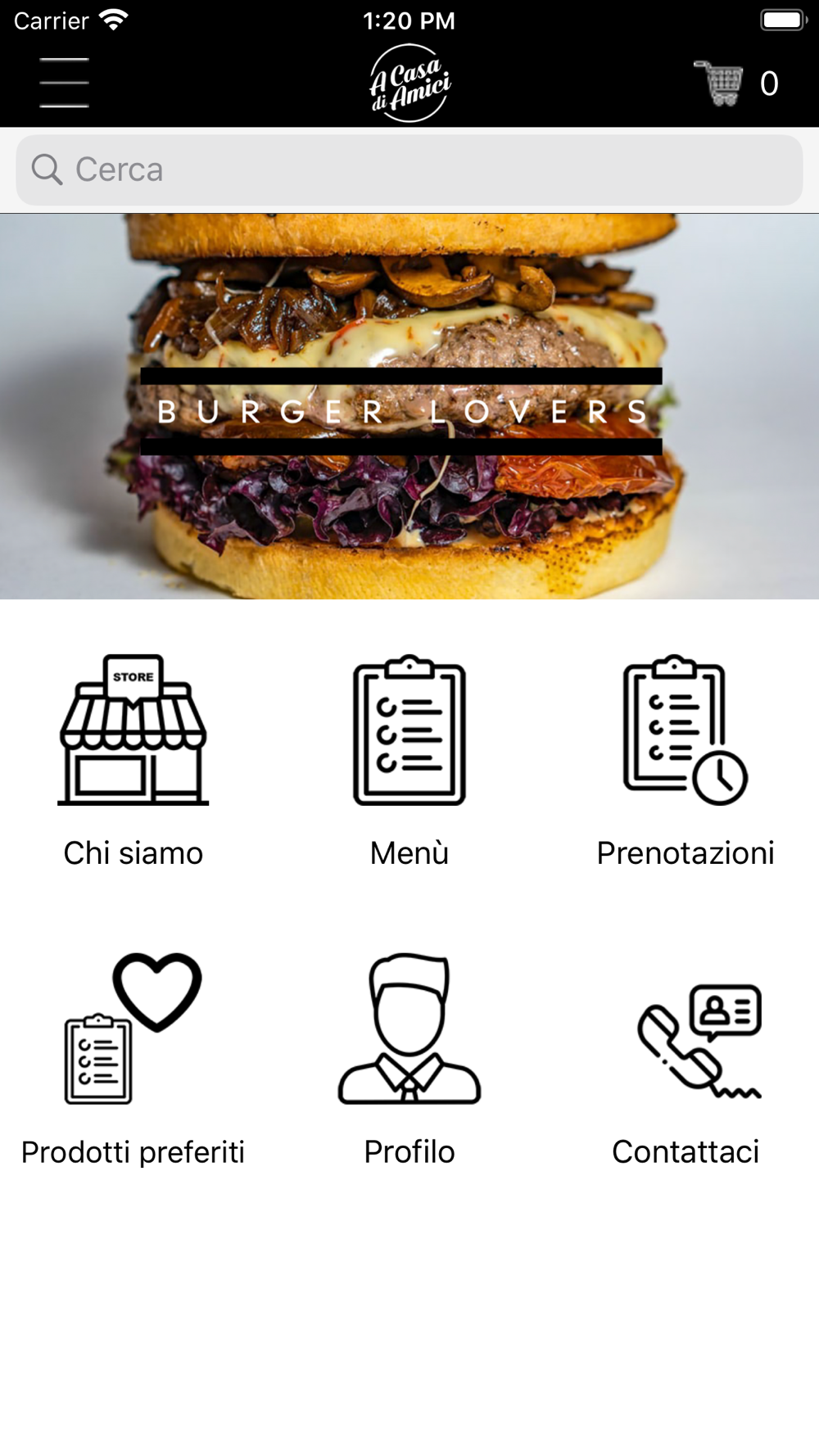Image resolution: width=819 pixels, height=1456 pixels.
Task: Open the Burger Lovers banner
Action: pos(409,406)
